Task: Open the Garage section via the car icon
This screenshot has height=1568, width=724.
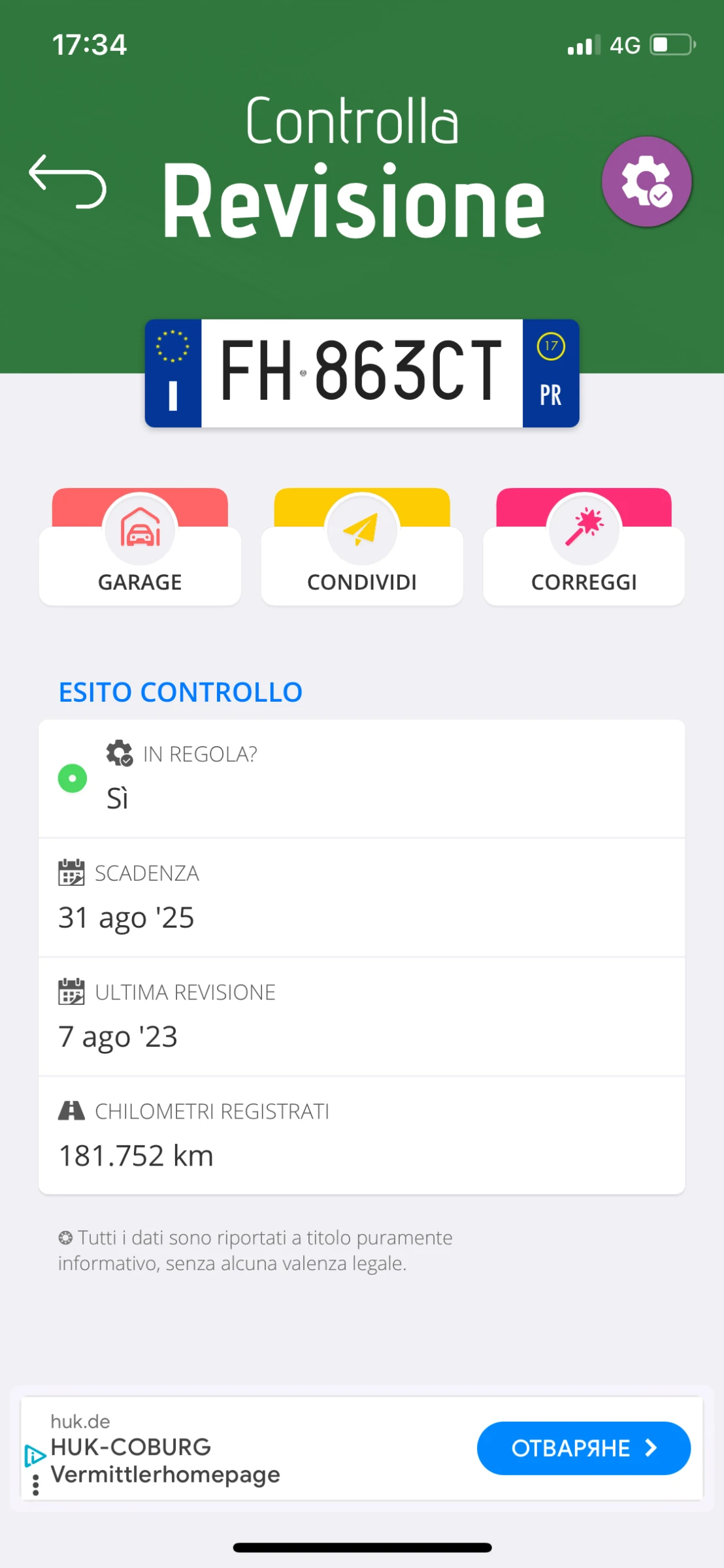Action: point(139,531)
